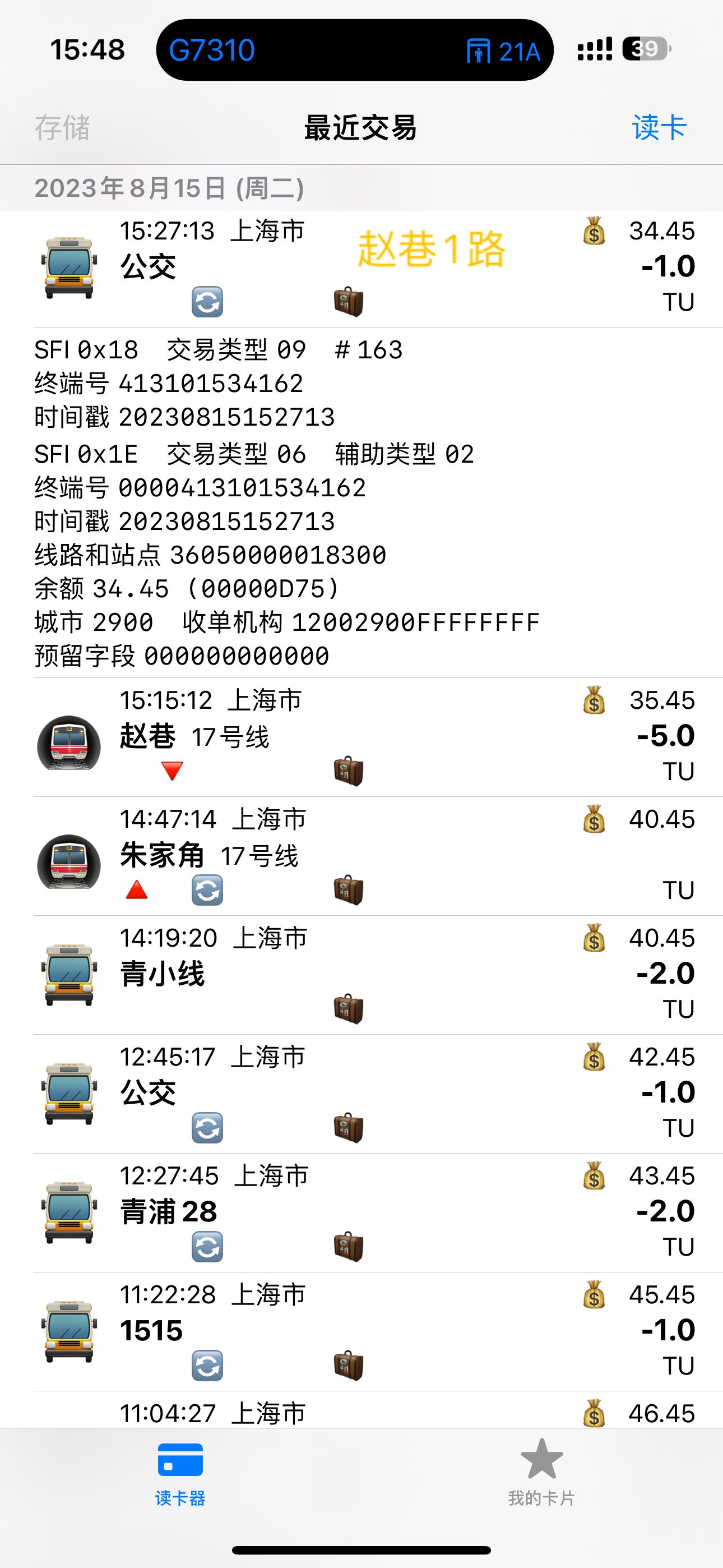Open G7310 live activity in Dynamic Island

click(355, 50)
